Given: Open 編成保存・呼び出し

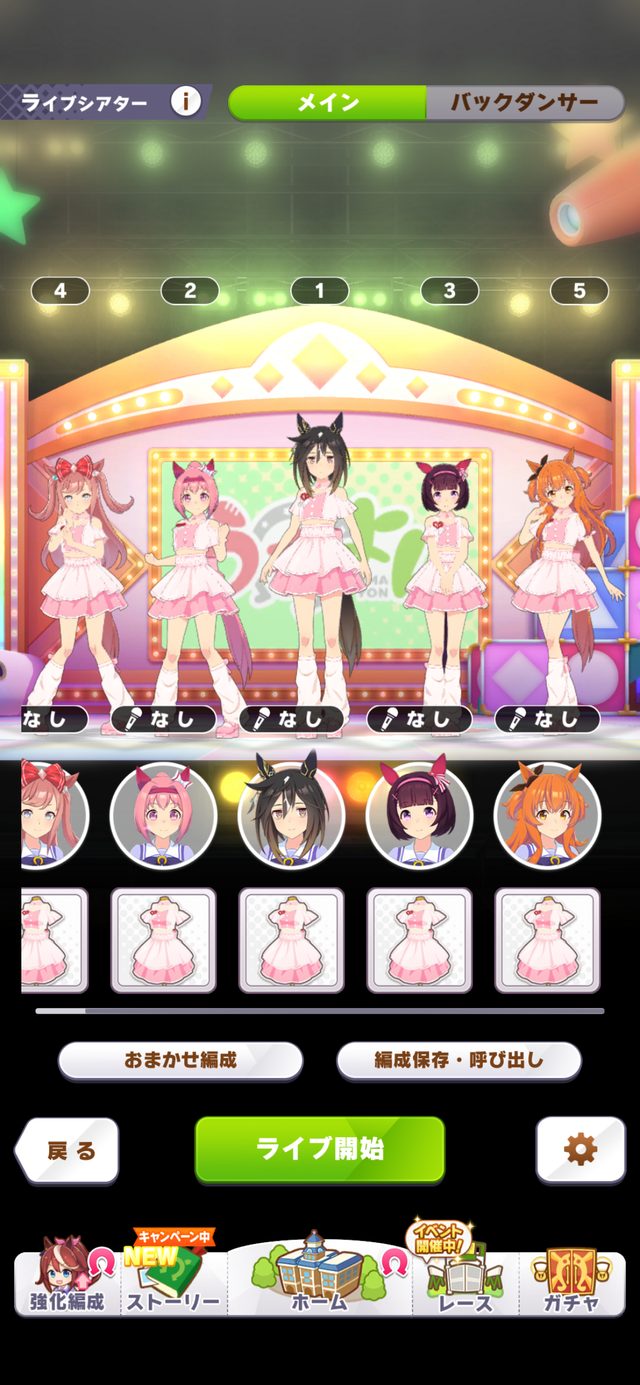Looking at the screenshot, I should (458, 1061).
